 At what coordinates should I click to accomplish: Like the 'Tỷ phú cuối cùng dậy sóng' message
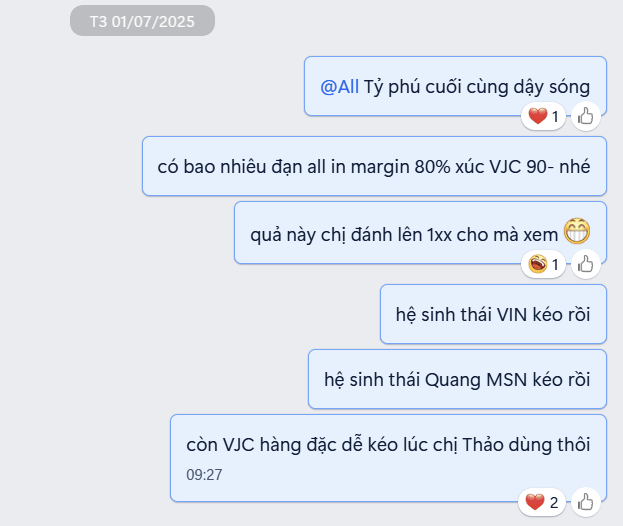click(586, 116)
